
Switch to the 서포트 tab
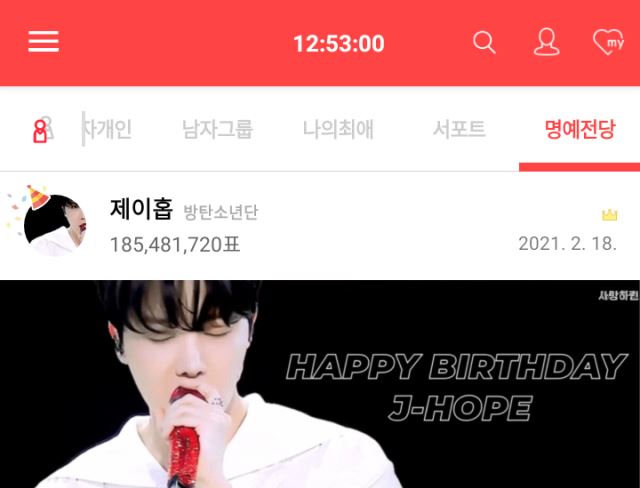coord(459,129)
